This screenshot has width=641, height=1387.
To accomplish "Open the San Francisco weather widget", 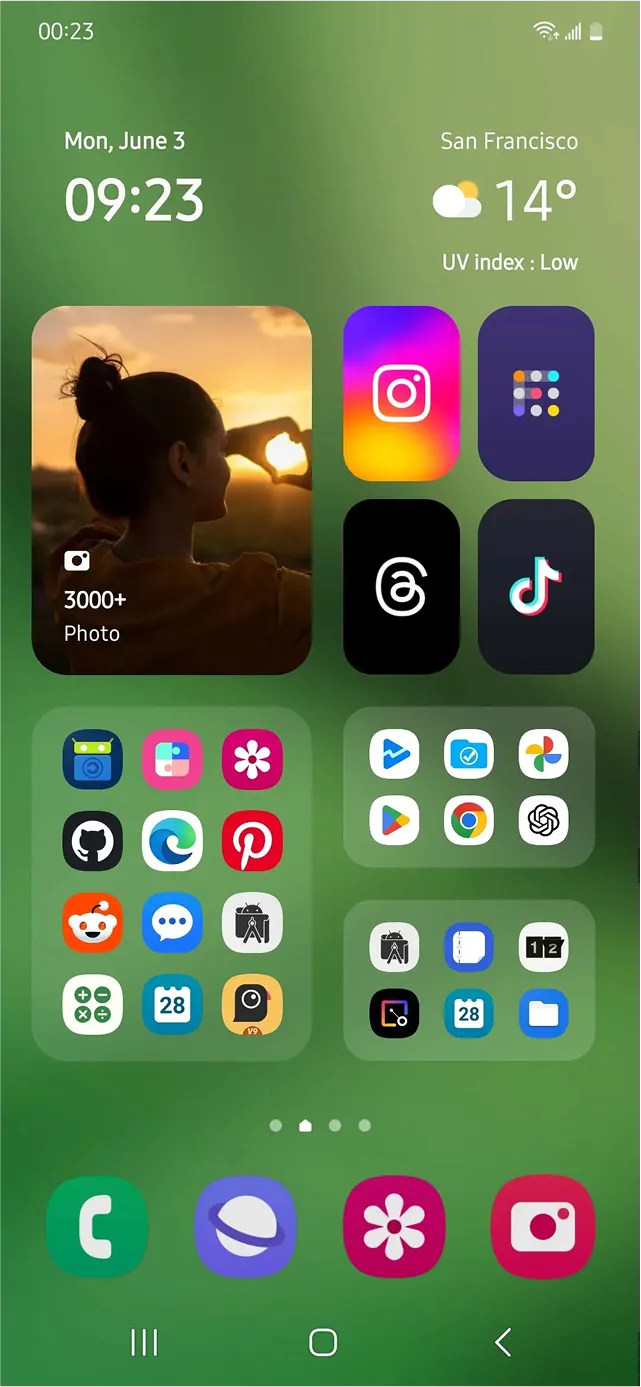I will tap(505, 200).
